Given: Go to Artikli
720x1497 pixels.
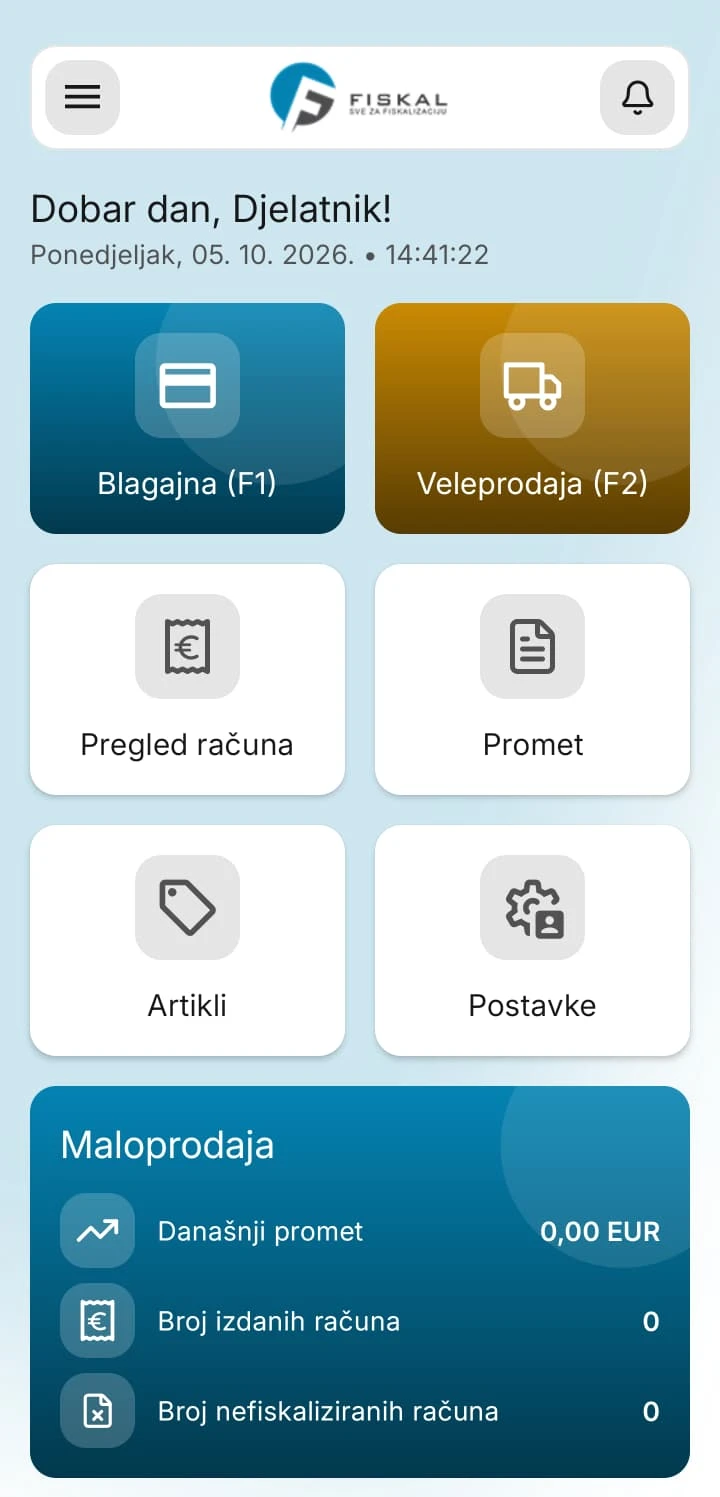Looking at the screenshot, I should pos(187,940).
